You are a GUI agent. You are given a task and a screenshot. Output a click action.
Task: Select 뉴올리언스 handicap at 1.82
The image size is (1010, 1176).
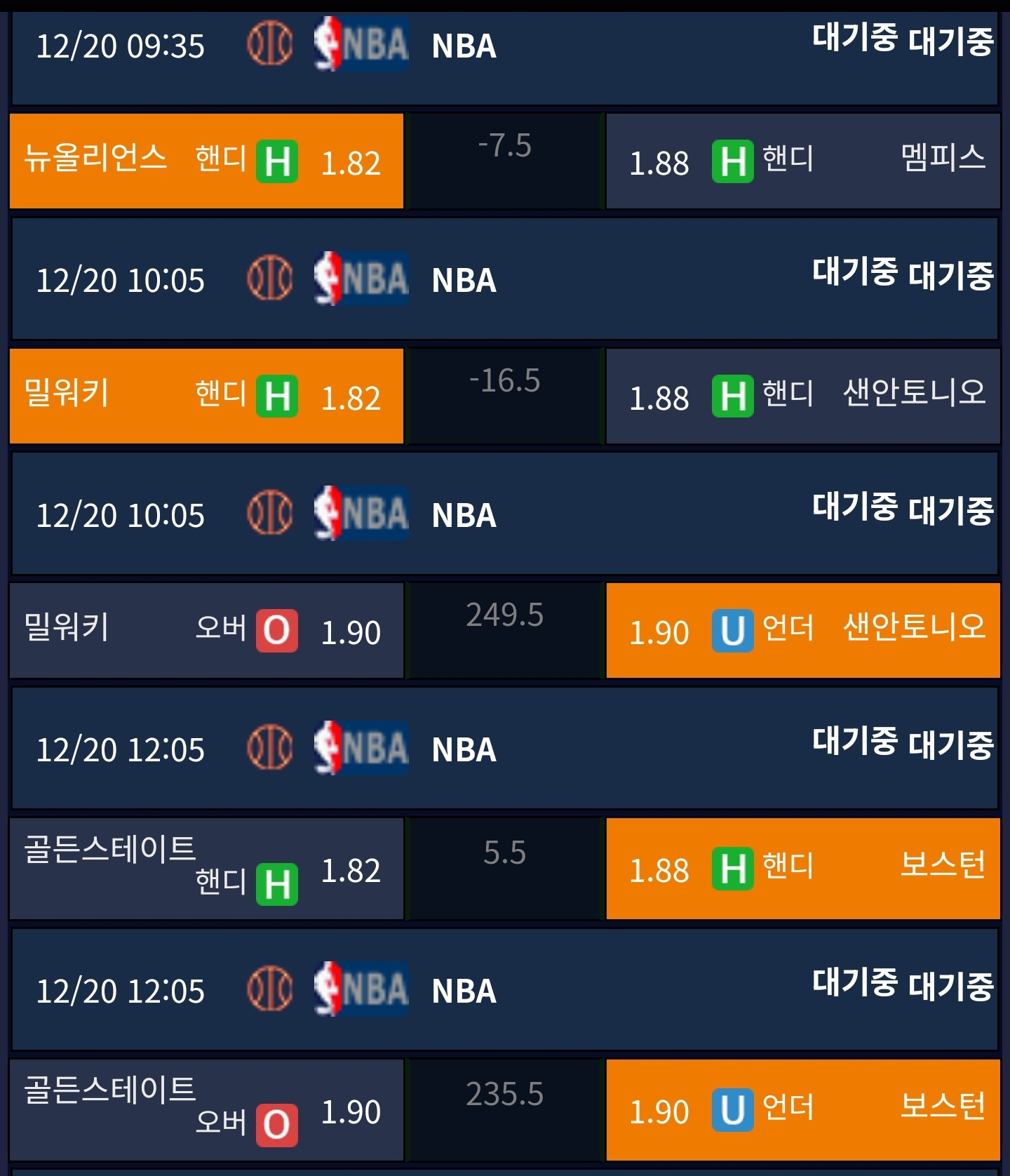(x=206, y=161)
